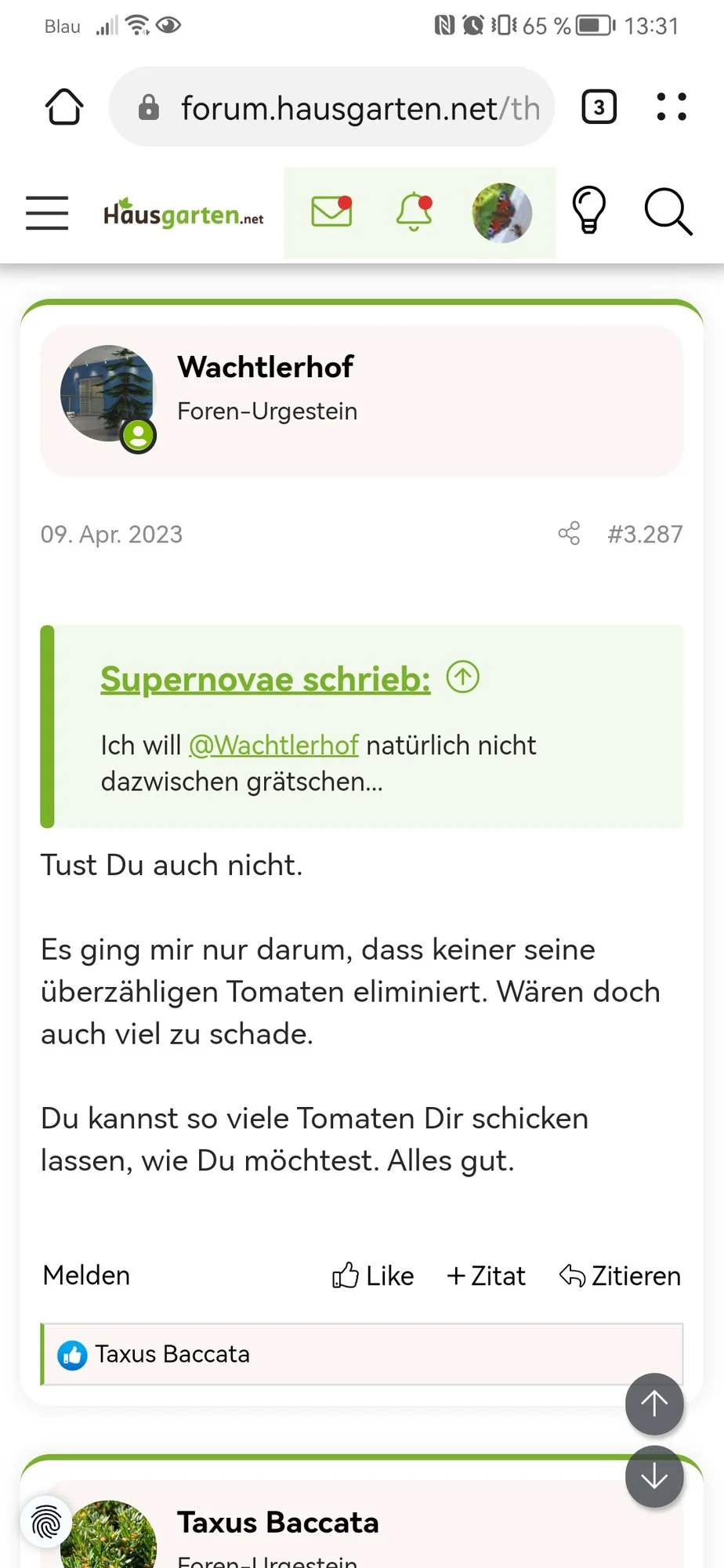Add the post to multi-quote with +Zitat
The image size is (724, 1568).
pyautogui.click(x=486, y=1276)
